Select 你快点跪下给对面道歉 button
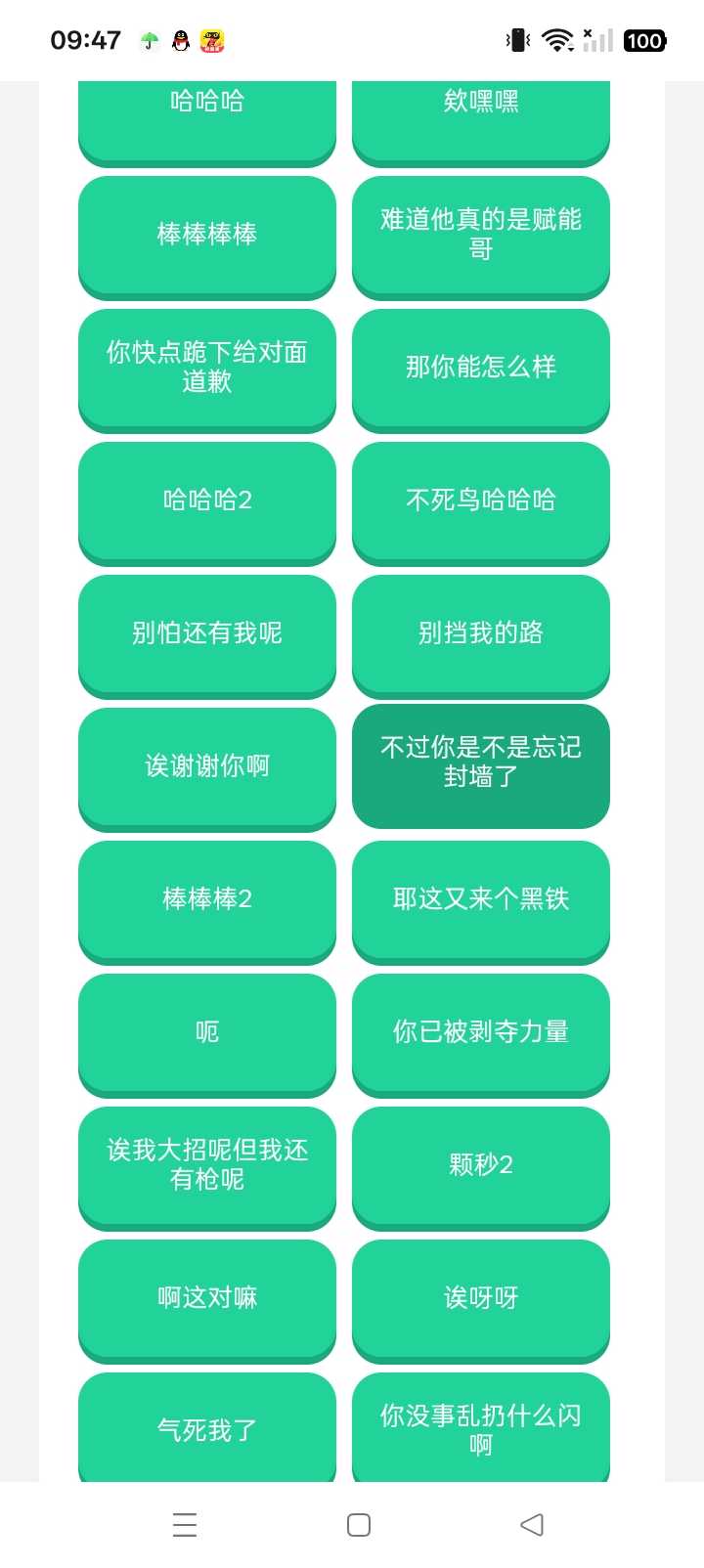The image size is (704, 1568). (x=207, y=368)
